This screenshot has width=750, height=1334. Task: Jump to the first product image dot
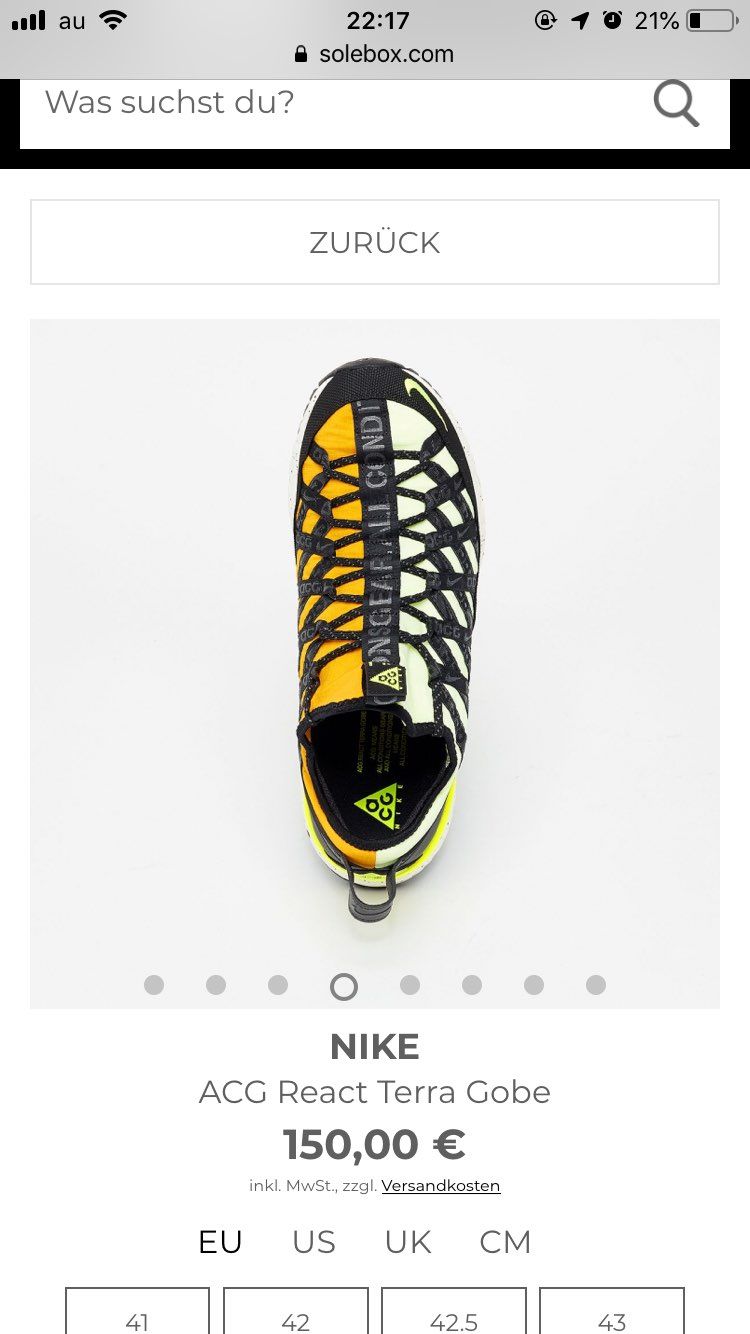[154, 985]
